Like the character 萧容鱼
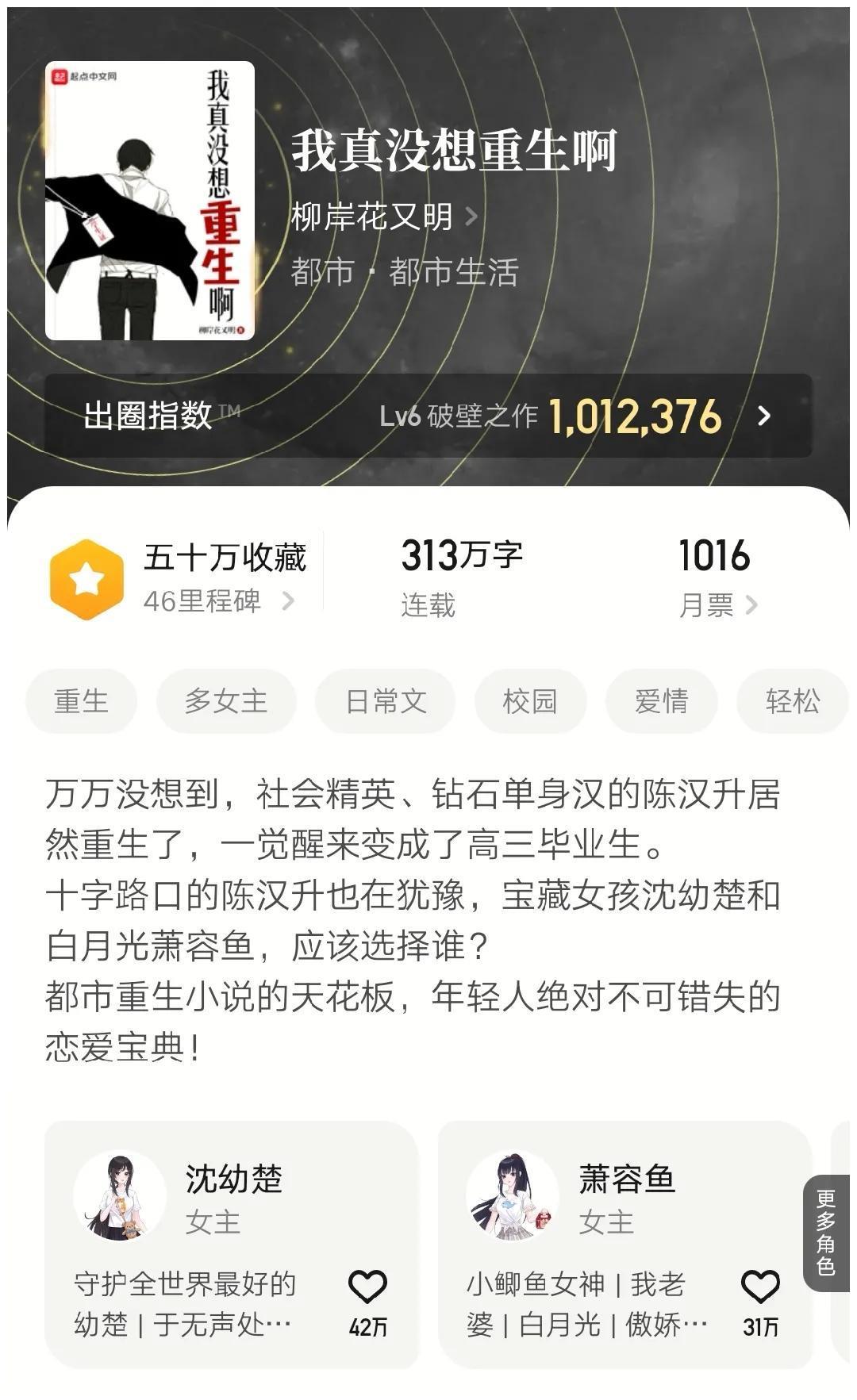This screenshot has width=857, height=1400. [x=760, y=1288]
